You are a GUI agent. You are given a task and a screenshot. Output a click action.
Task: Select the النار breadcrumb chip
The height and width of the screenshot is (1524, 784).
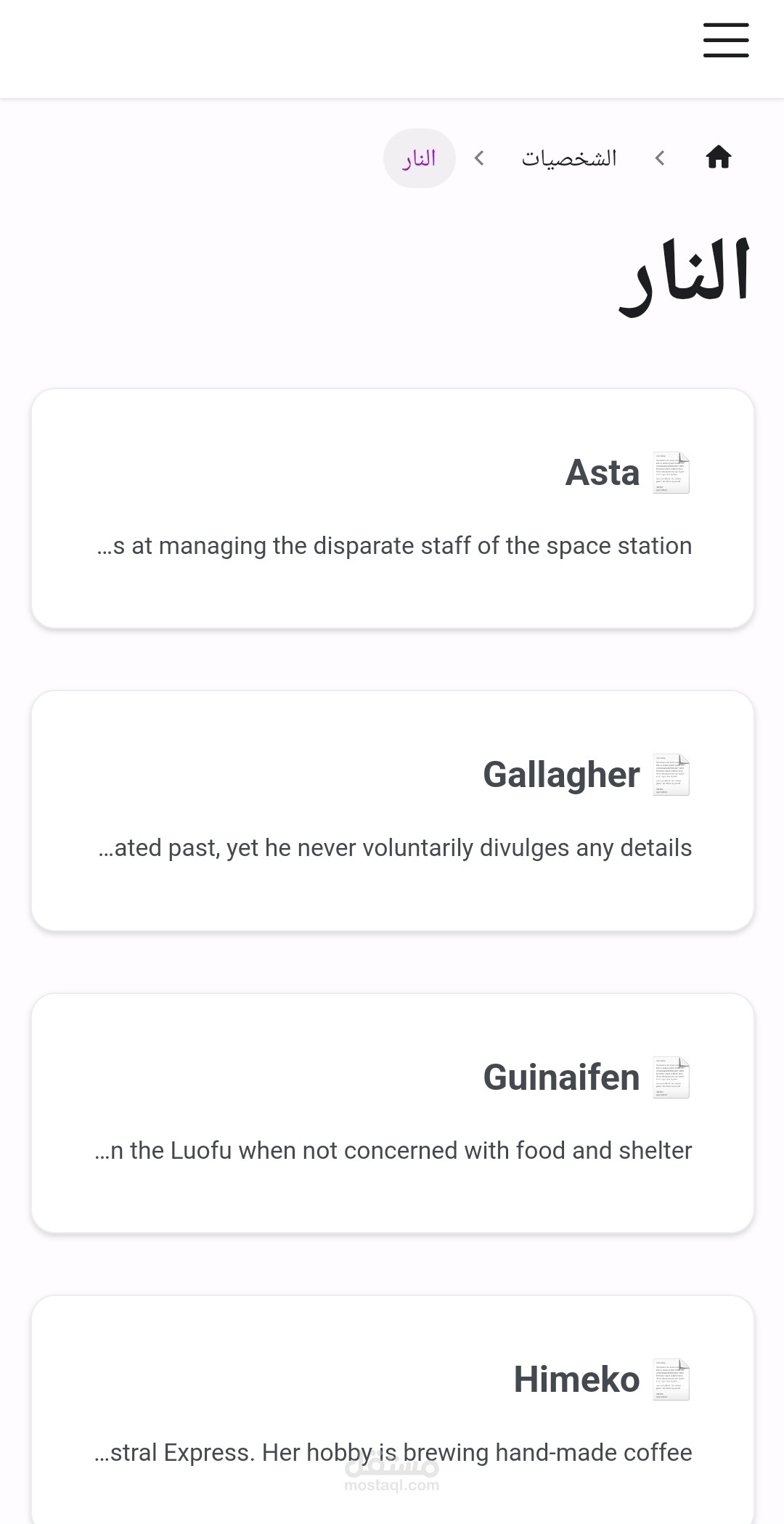pyautogui.click(x=420, y=158)
